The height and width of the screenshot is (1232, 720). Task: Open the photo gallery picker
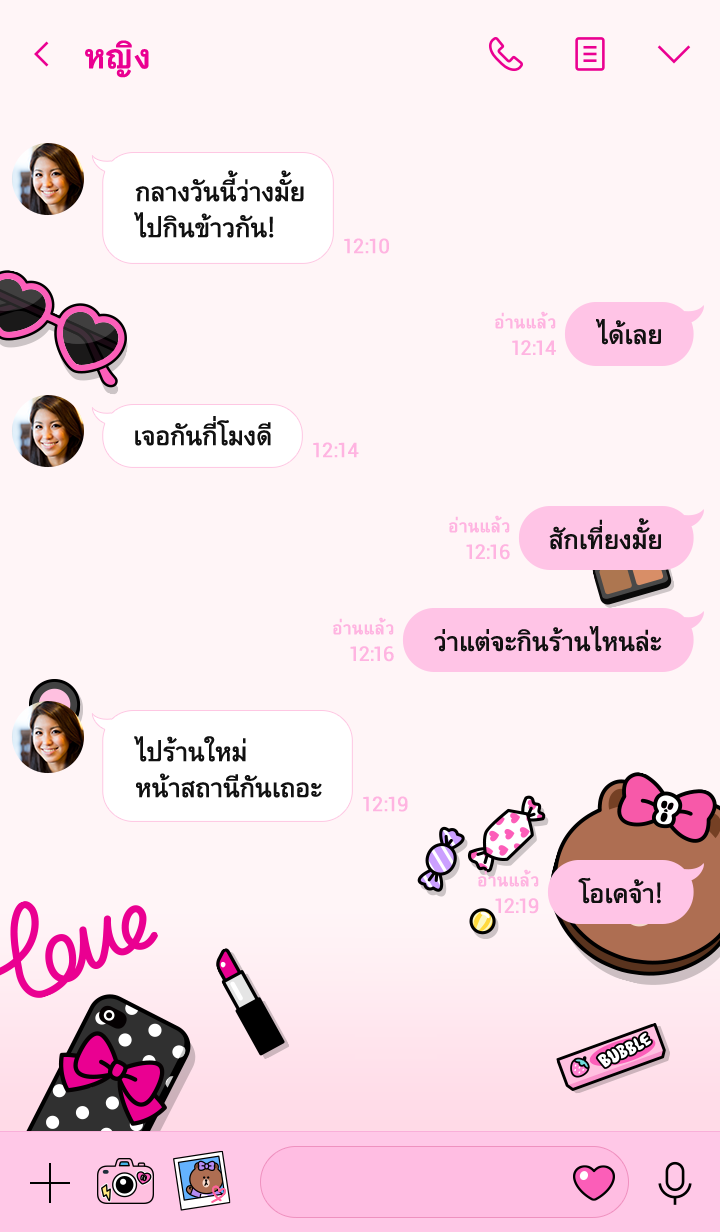(x=201, y=1181)
